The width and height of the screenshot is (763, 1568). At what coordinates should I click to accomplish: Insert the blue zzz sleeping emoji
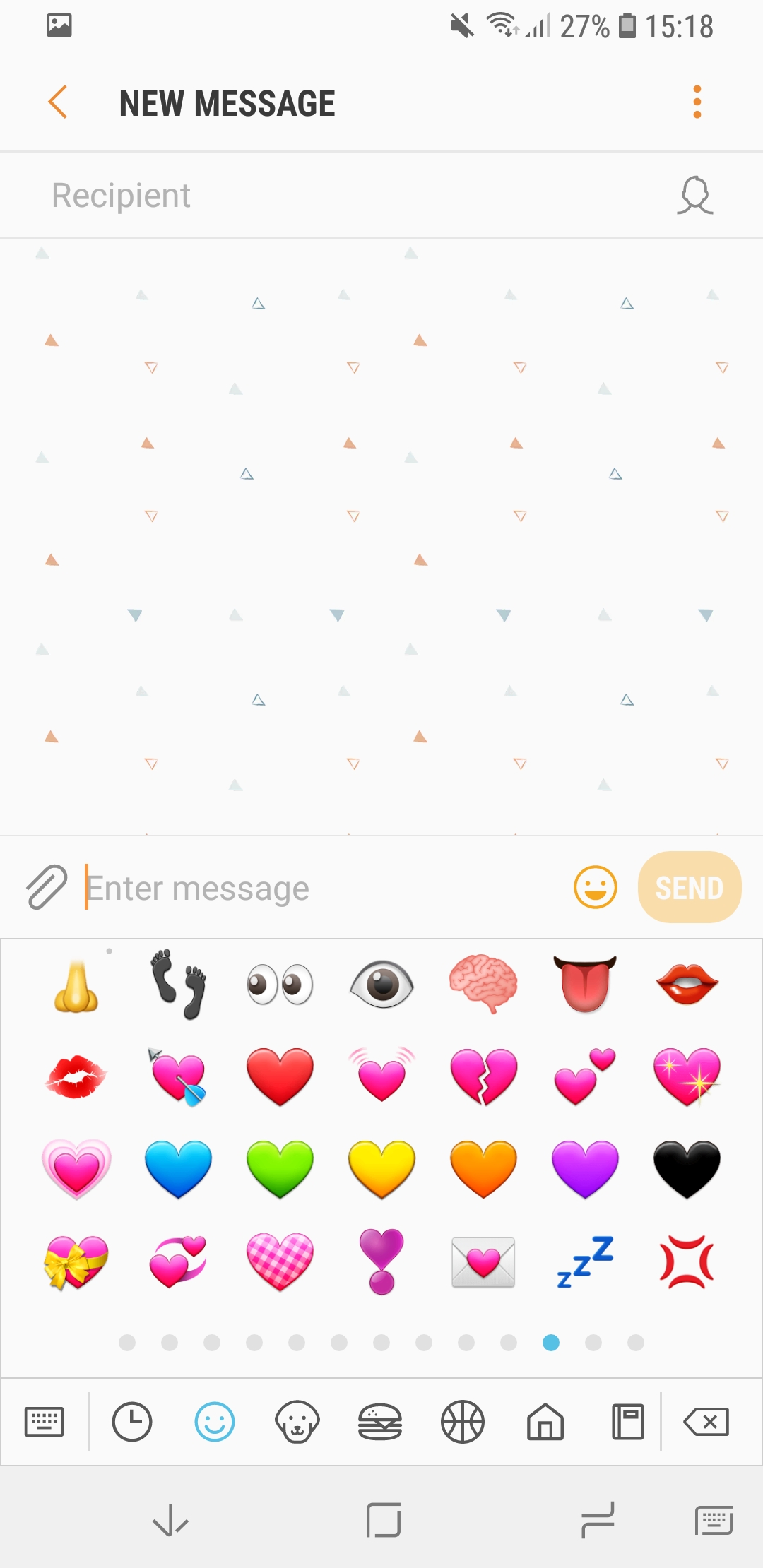tap(585, 1261)
